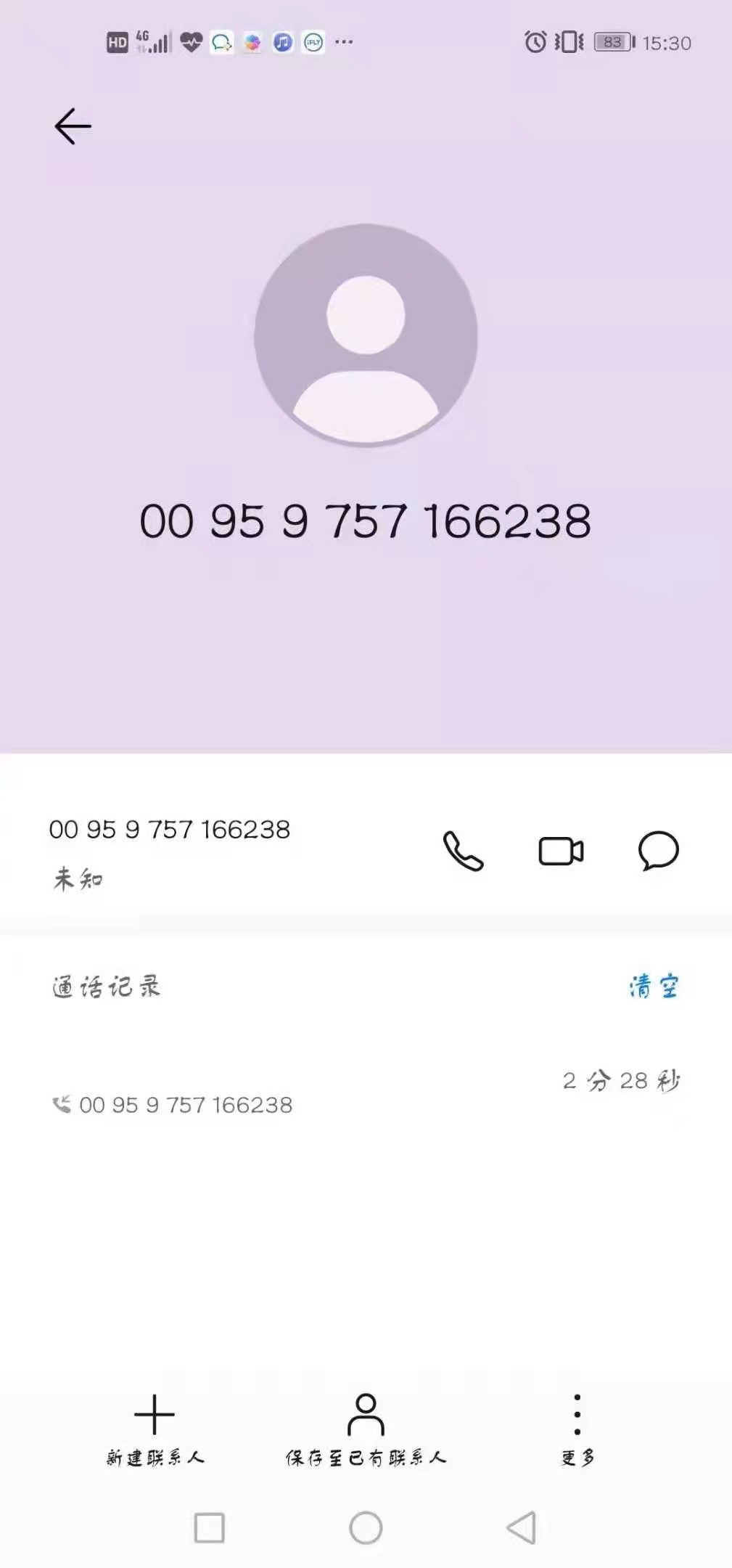Start a video call with this number

[x=561, y=851]
